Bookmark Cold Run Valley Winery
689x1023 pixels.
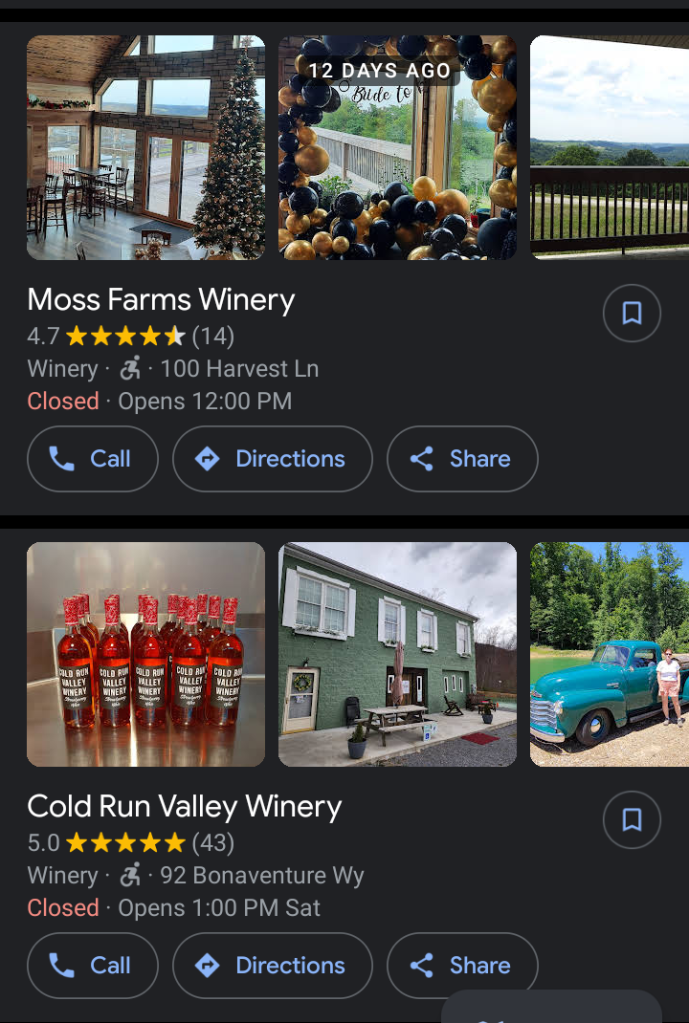(x=631, y=820)
